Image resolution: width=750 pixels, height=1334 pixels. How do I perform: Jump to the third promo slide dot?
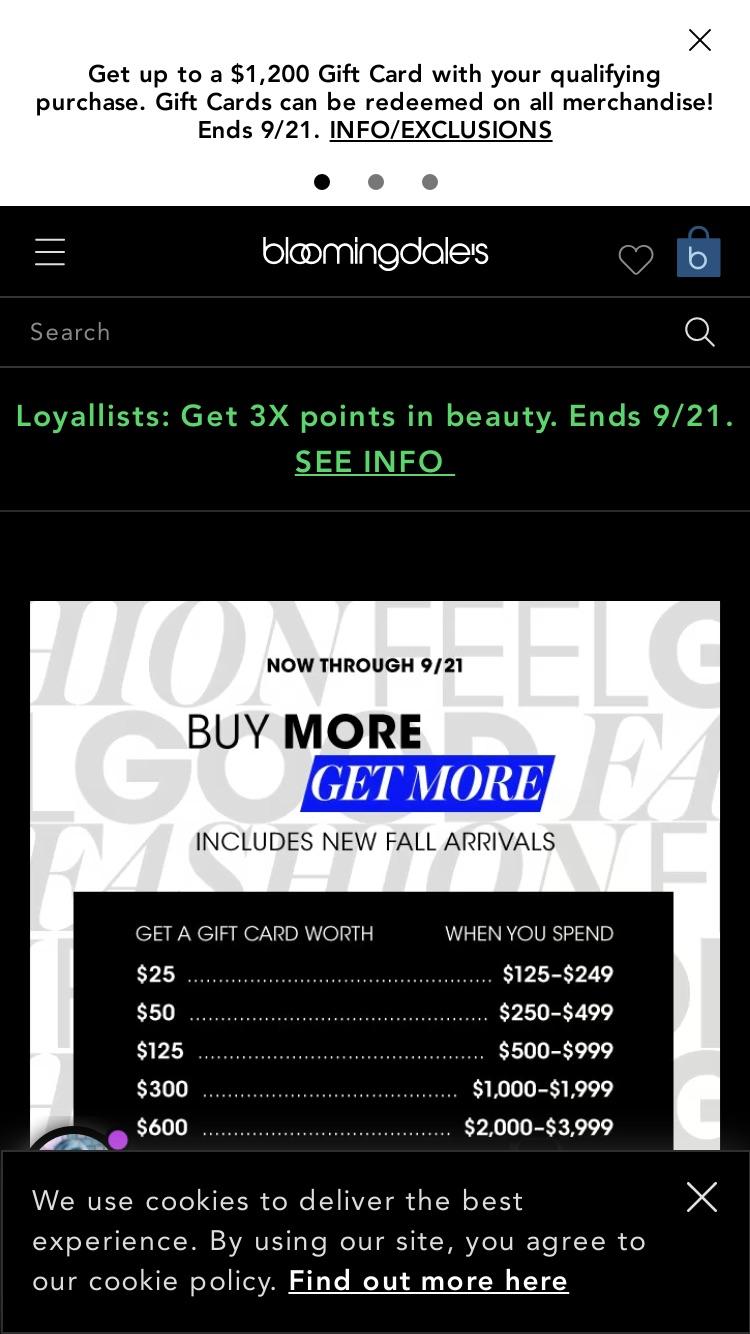click(x=430, y=182)
